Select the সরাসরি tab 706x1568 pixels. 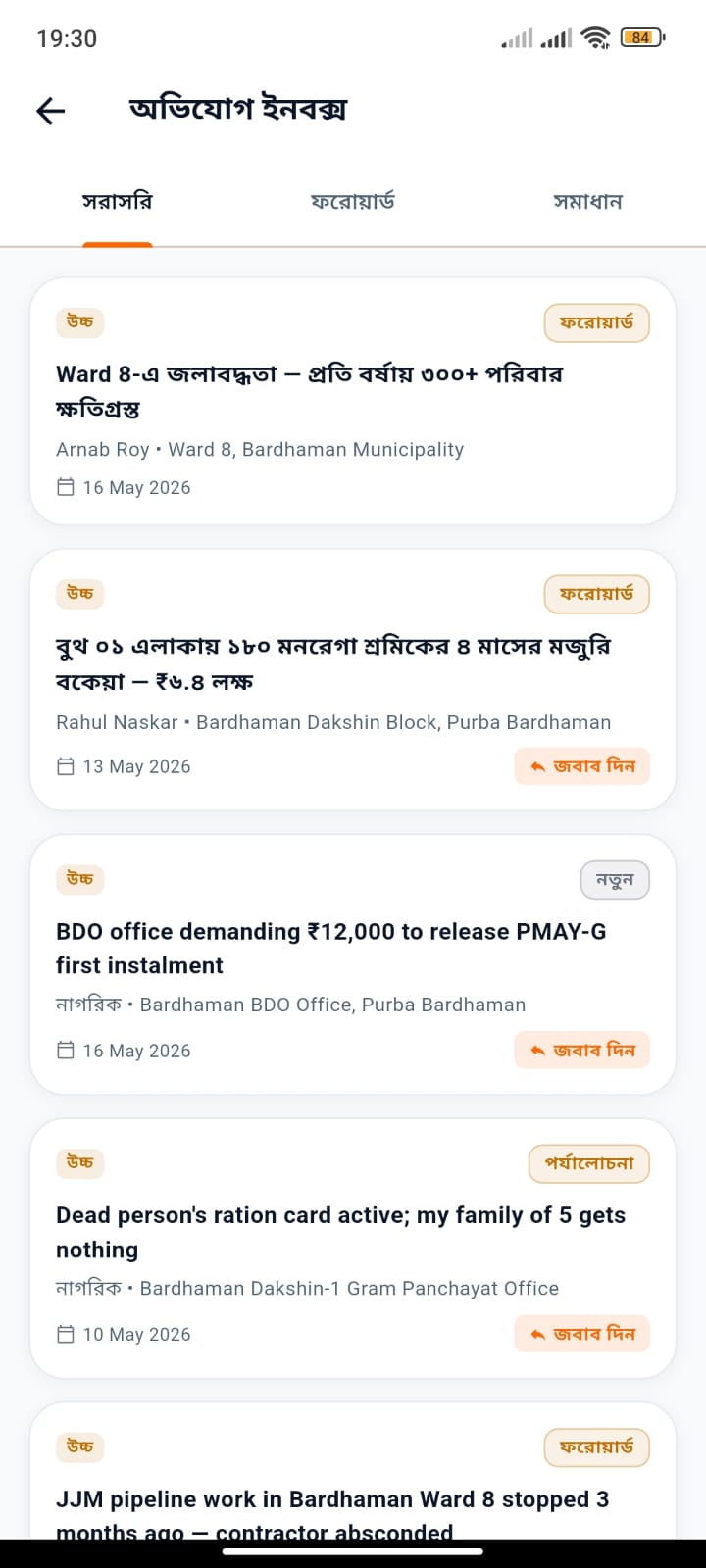tap(118, 202)
